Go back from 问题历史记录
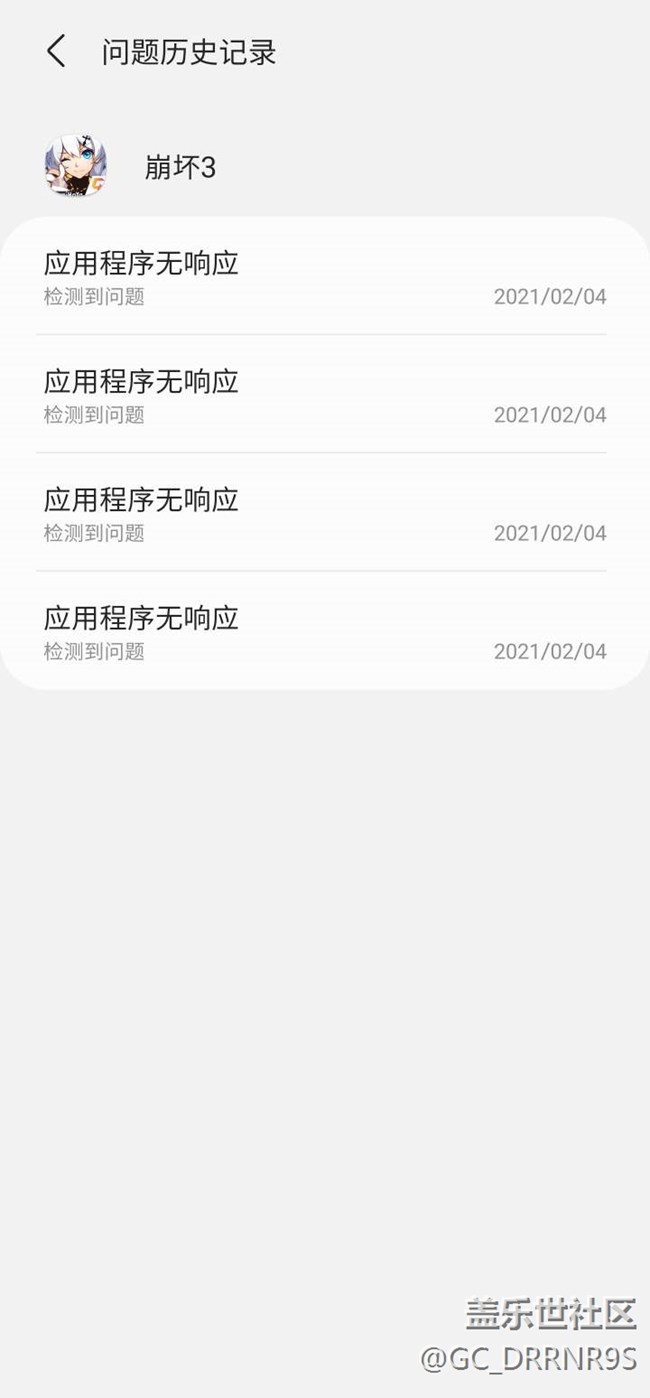This screenshot has width=650, height=1398. (56, 51)
